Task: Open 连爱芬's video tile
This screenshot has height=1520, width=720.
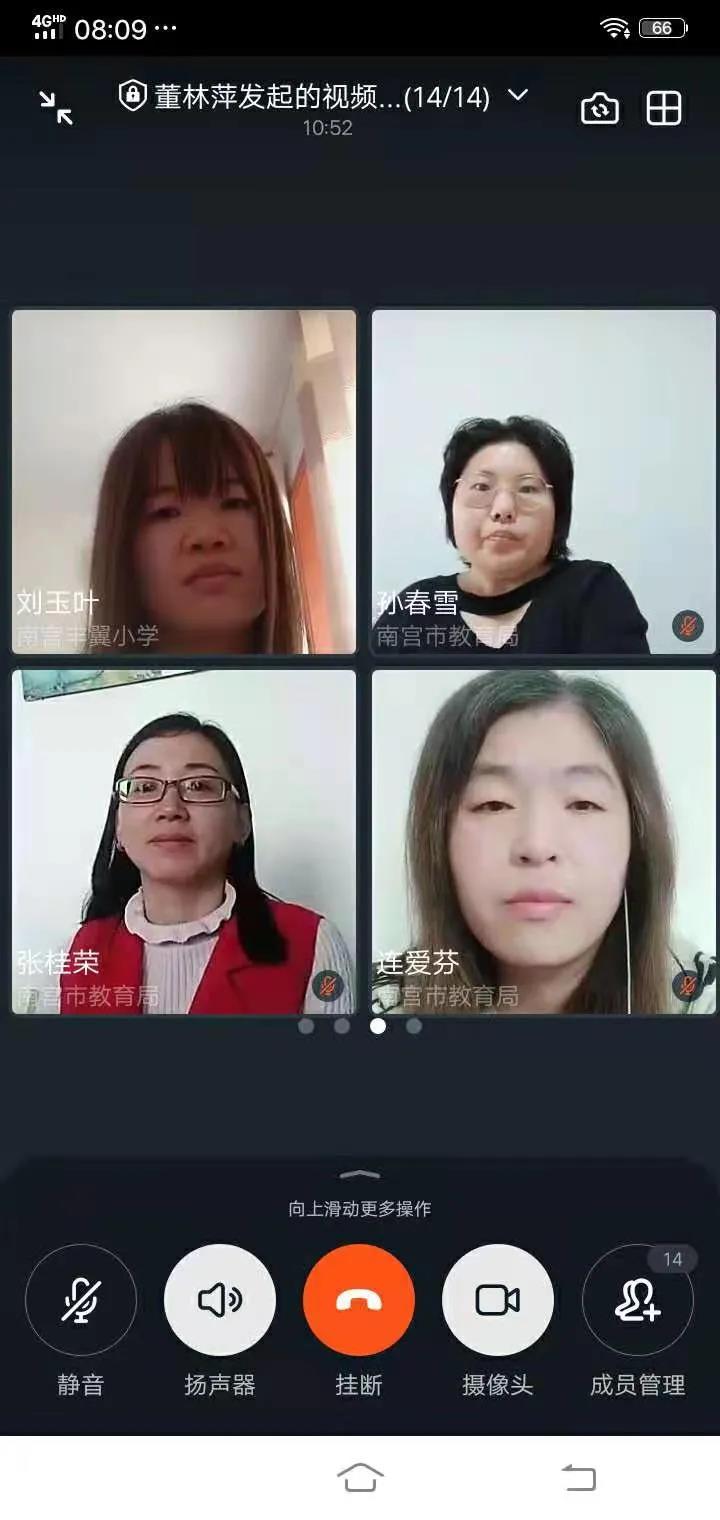Action: pyautogui.click(x=544, y=841)
